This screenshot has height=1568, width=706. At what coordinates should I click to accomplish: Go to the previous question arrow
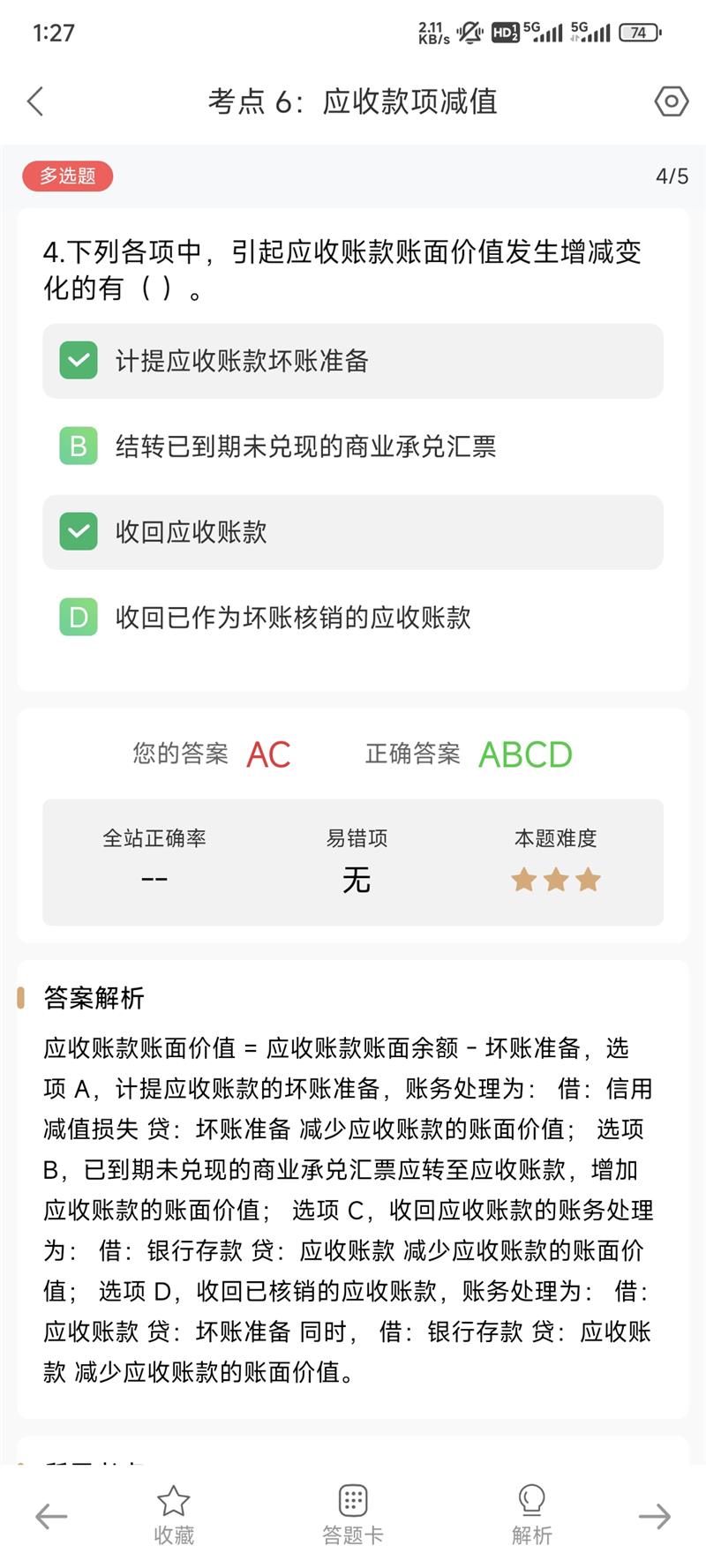click(x=51, y=1517)
